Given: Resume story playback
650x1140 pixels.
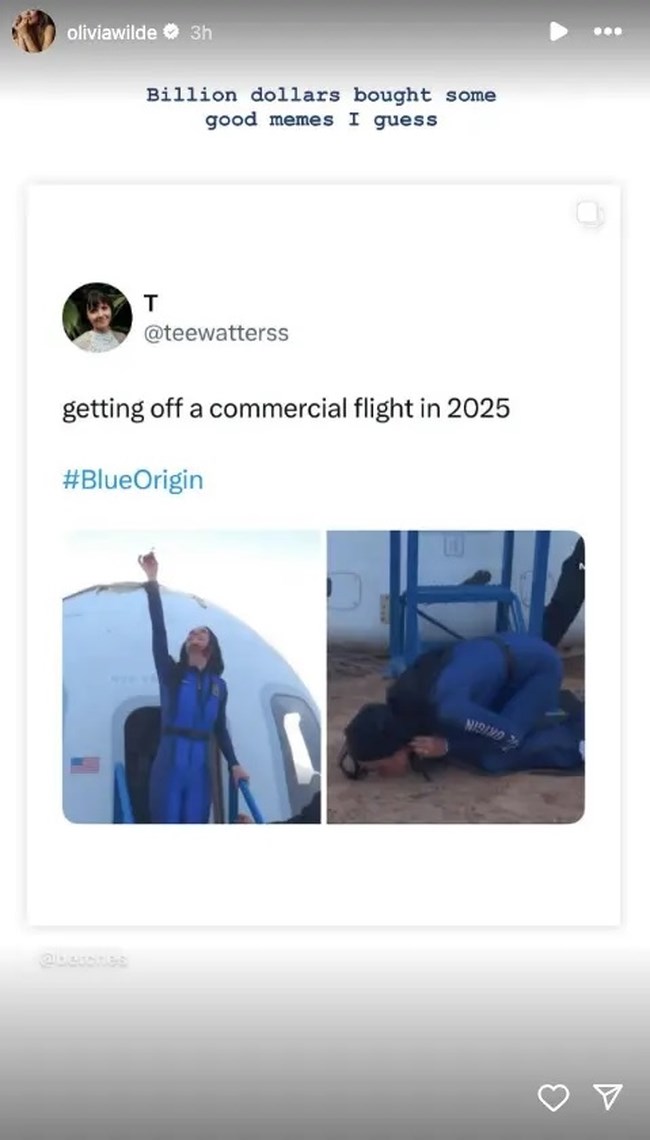Looking at the screenshot, I should point(559,32).
